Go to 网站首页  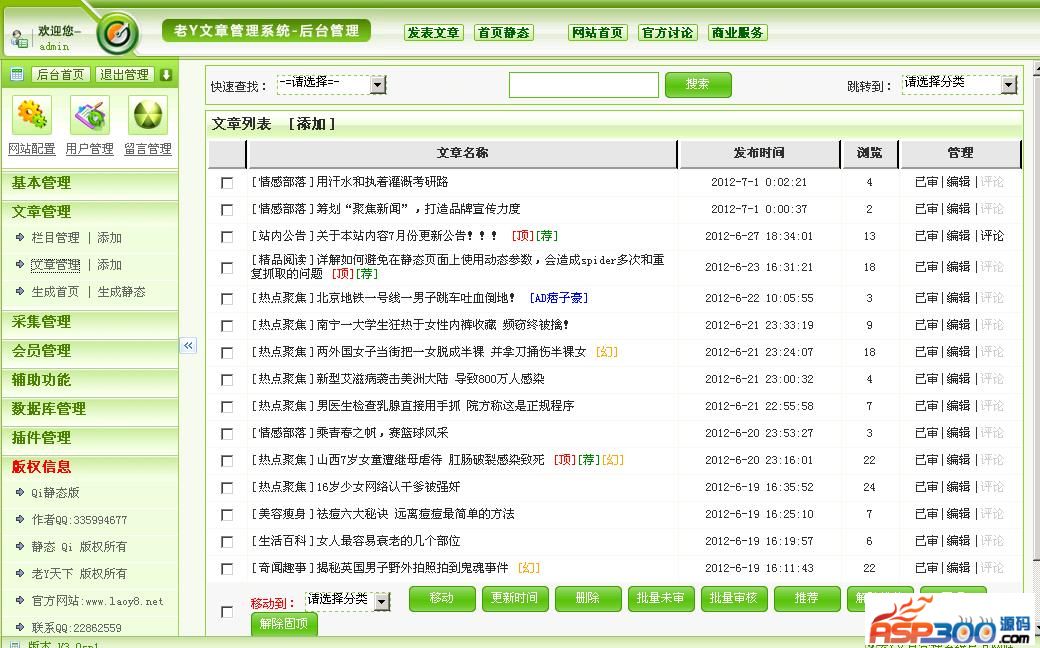coord(597,33)
